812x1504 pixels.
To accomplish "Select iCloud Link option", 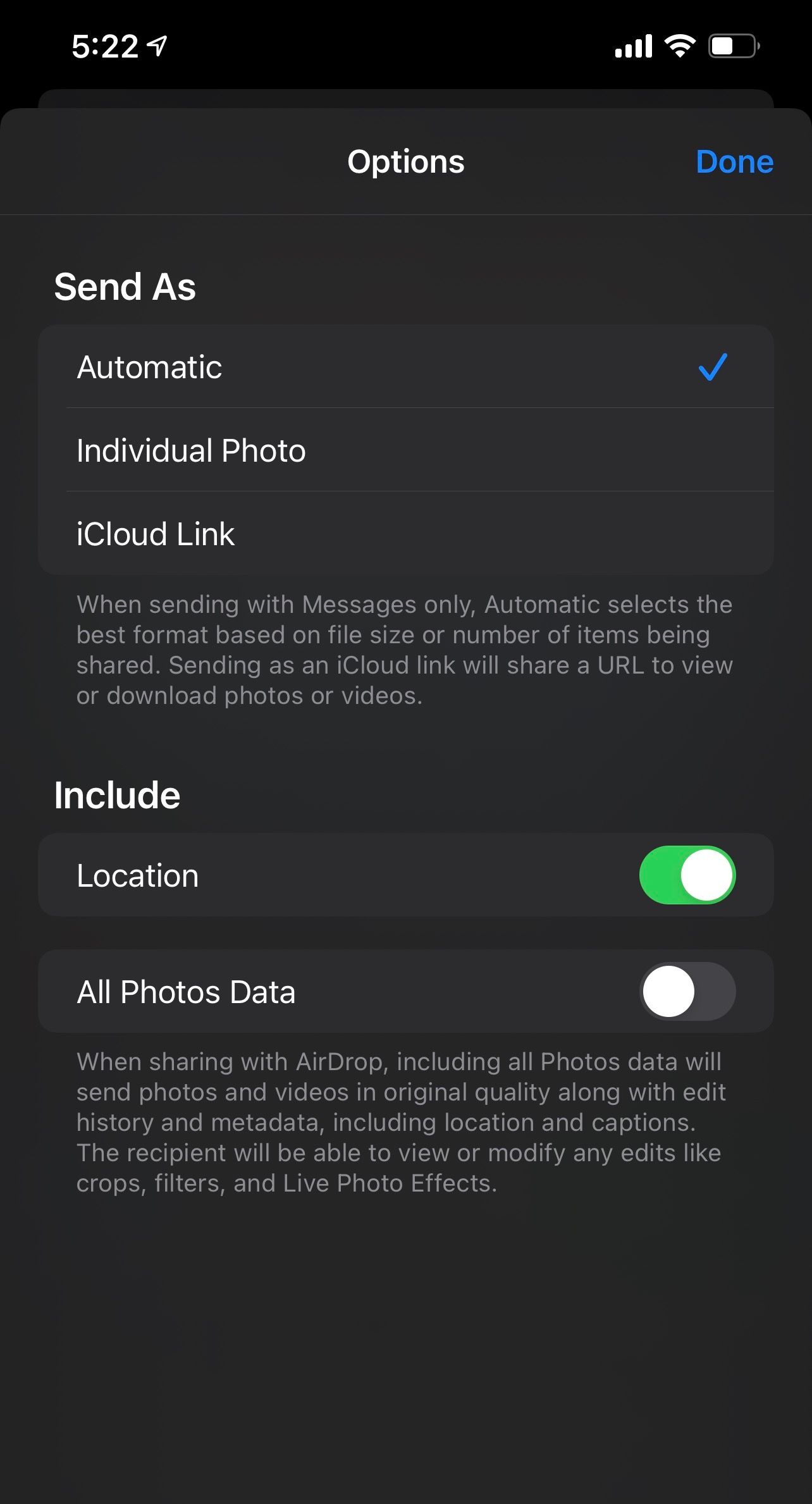I will click(x=405, y=534).
